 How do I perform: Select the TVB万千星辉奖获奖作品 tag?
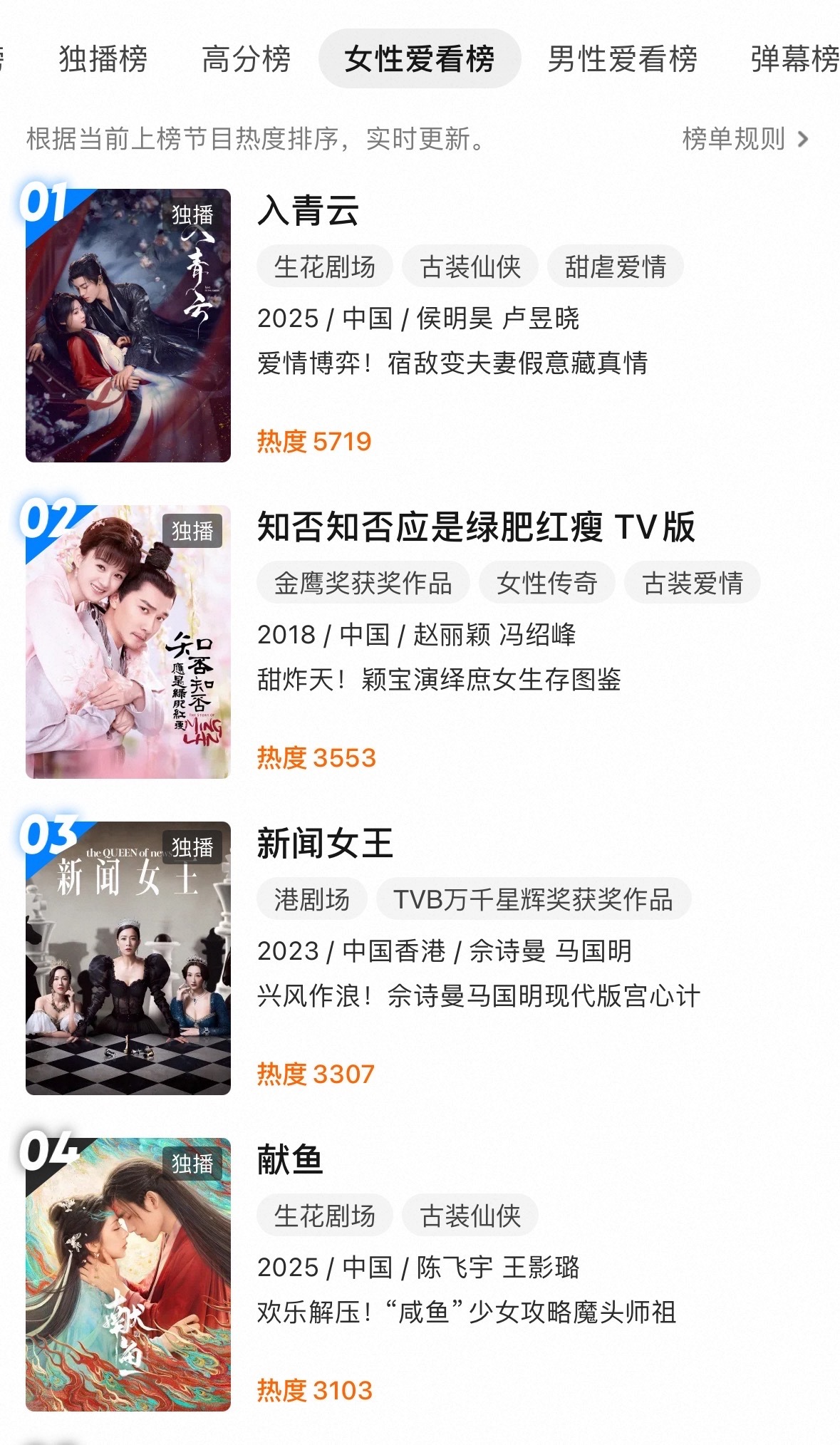pyautogui.click(x=534, y=900)
